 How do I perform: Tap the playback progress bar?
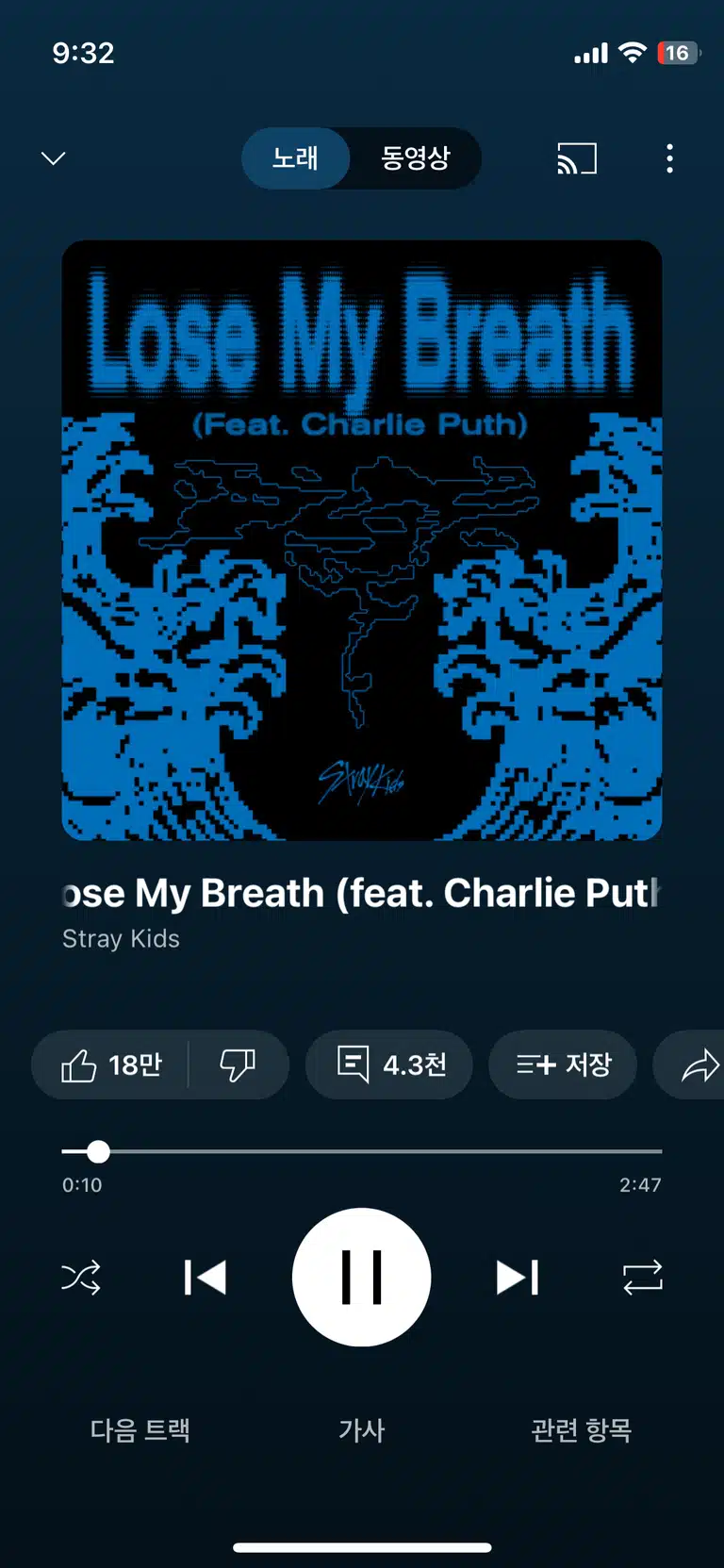362,1151
